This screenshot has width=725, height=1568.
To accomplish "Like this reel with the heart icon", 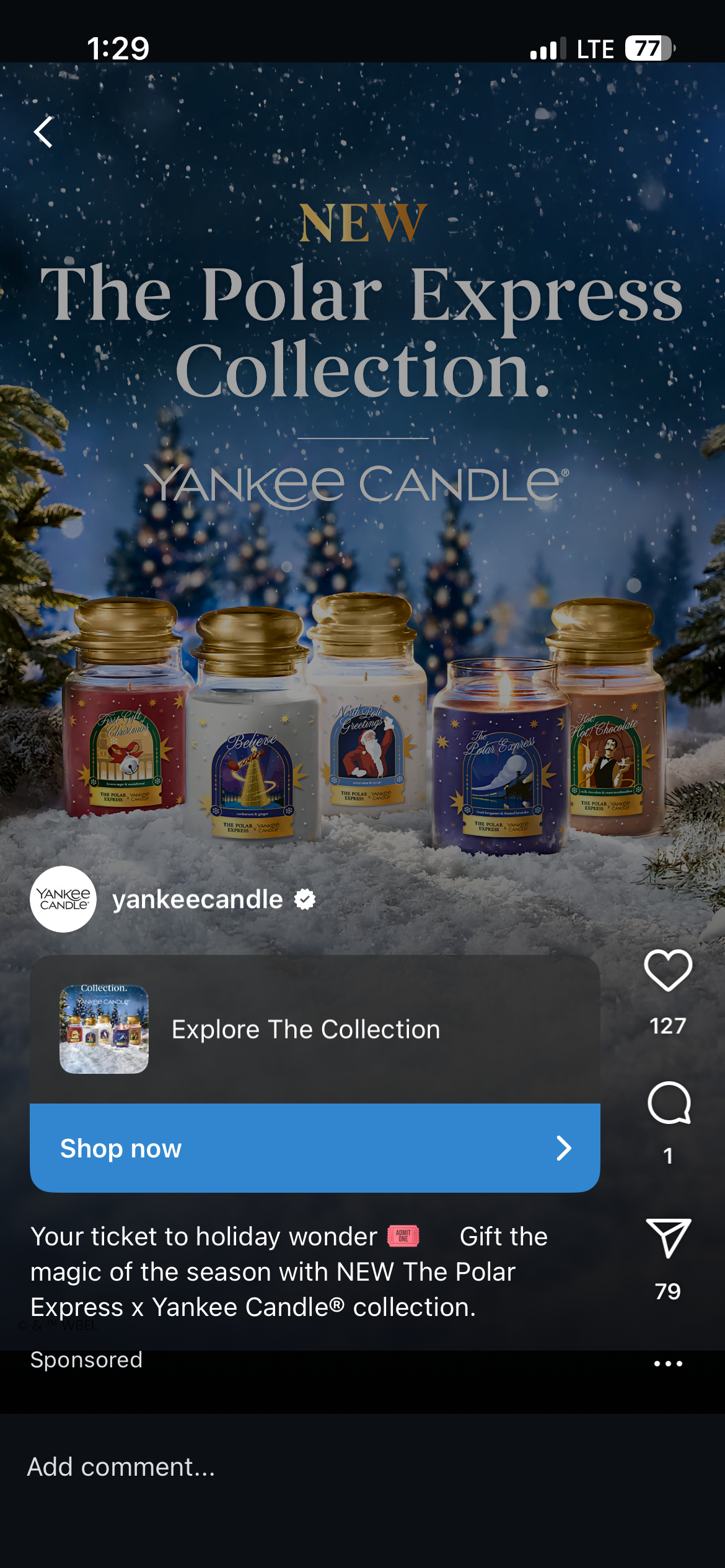I will (668, 970).
